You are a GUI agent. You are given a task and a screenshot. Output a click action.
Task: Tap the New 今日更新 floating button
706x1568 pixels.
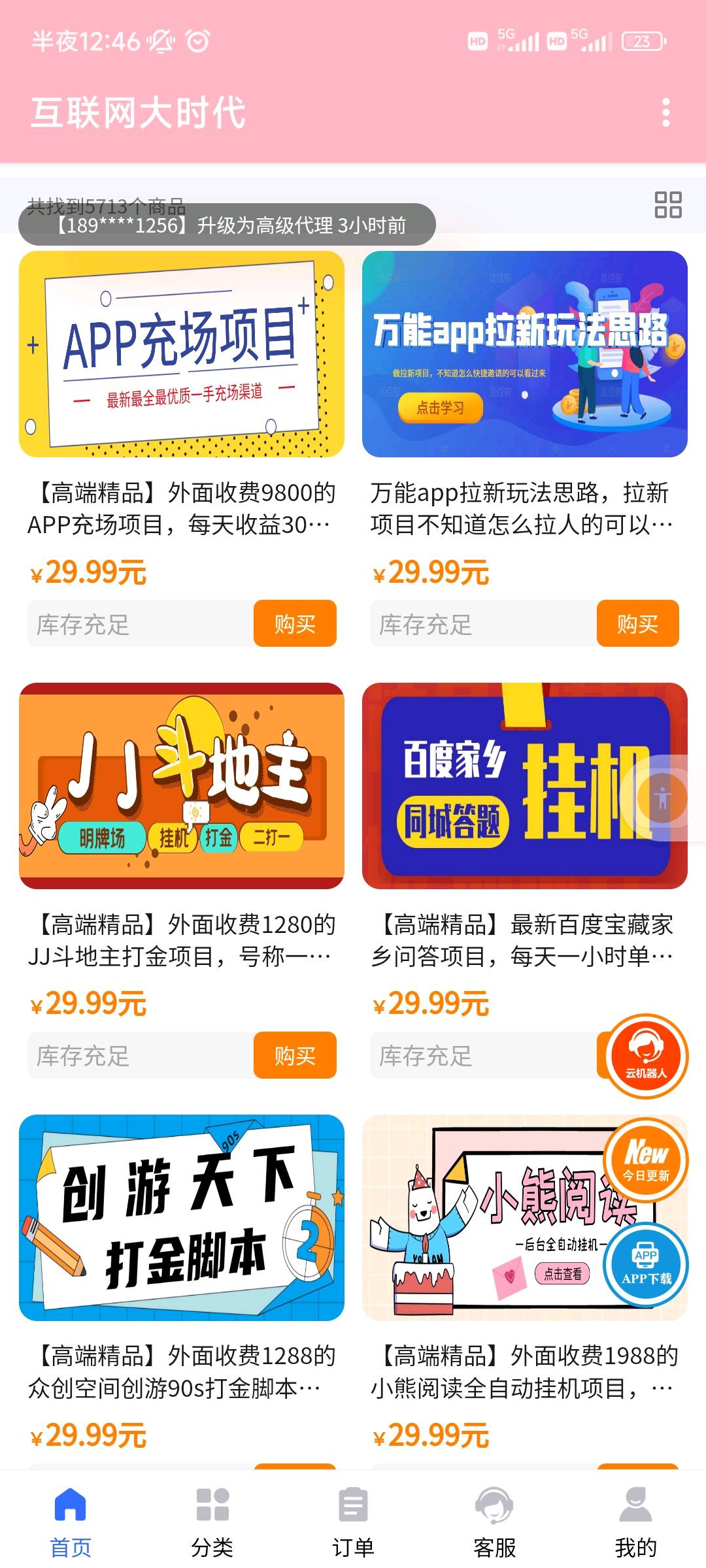coord(646,1160)
